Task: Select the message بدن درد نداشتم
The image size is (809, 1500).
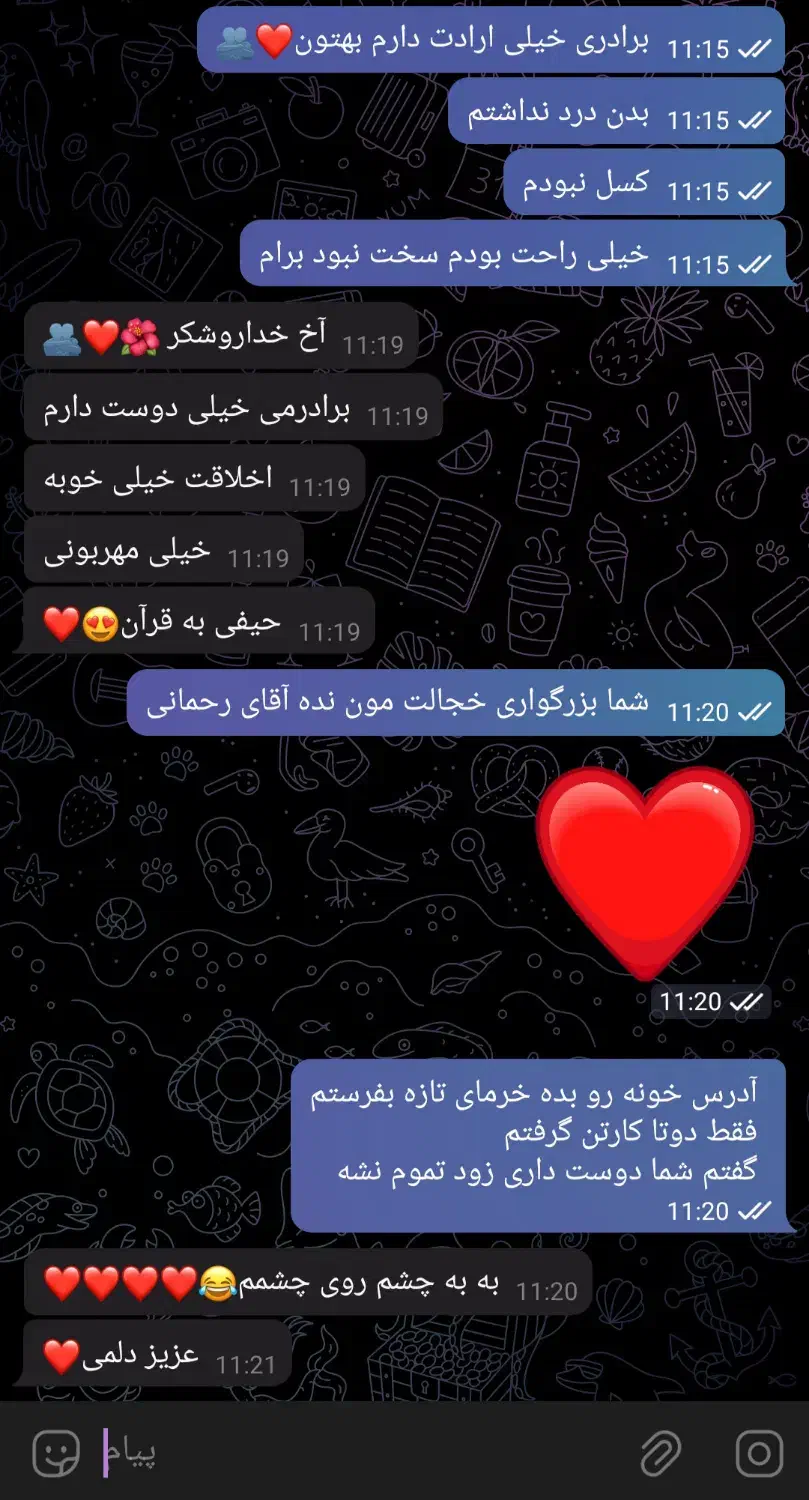Action: tap(615, 112)
